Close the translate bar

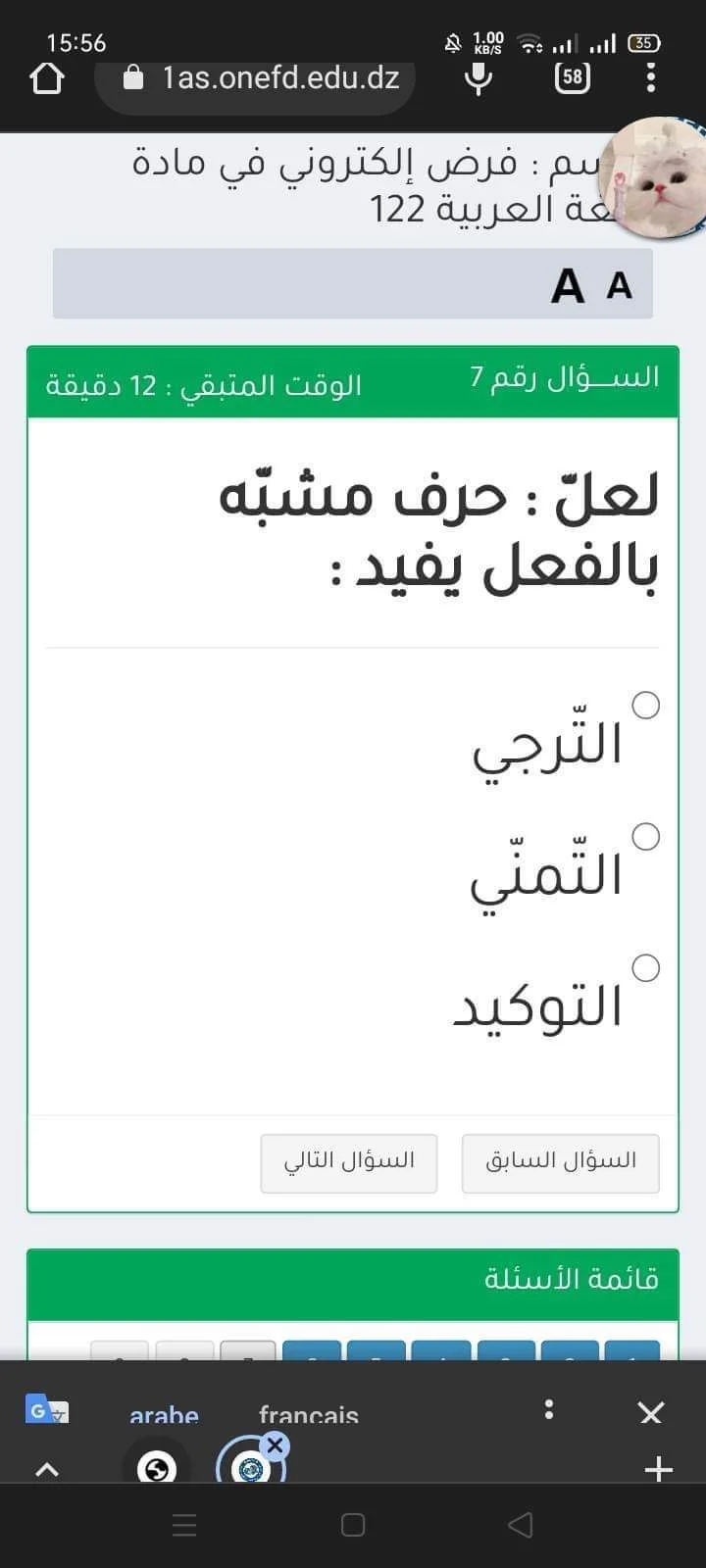click(x=651, y=1412)
